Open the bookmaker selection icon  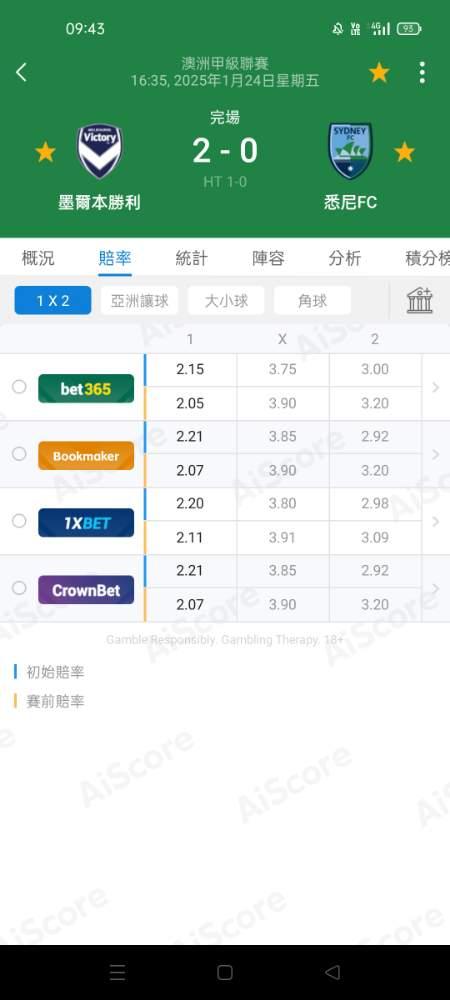(420, 300)
